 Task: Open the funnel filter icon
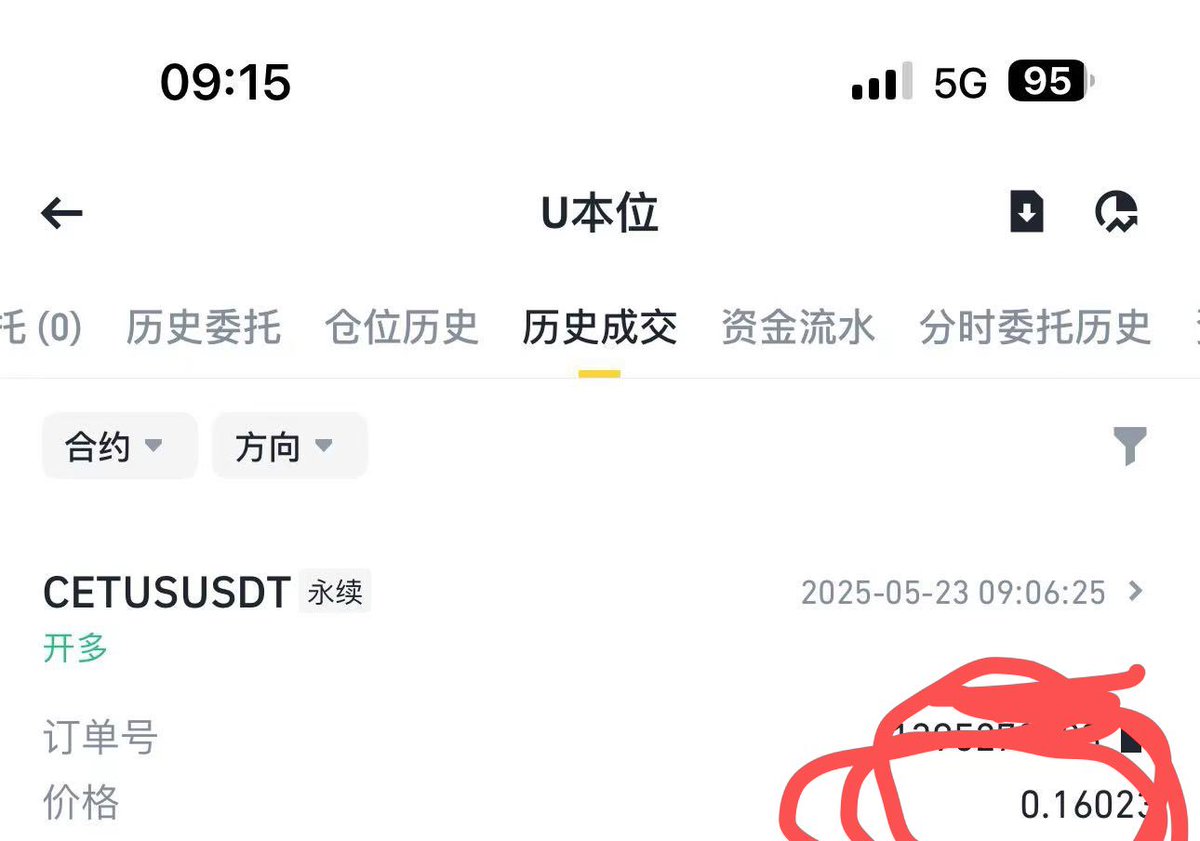[1130, 446]
